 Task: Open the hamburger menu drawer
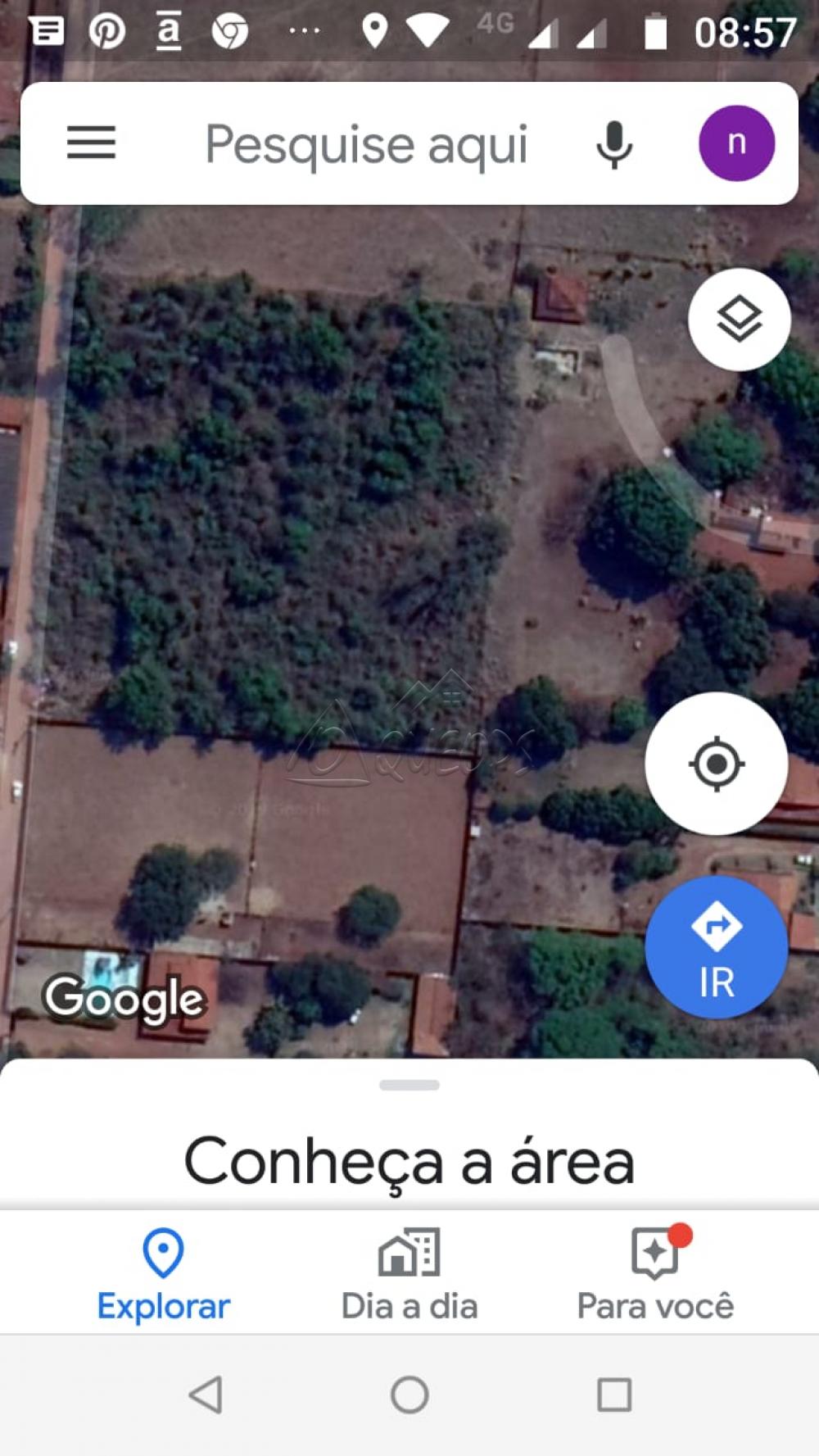coord(91,143)
